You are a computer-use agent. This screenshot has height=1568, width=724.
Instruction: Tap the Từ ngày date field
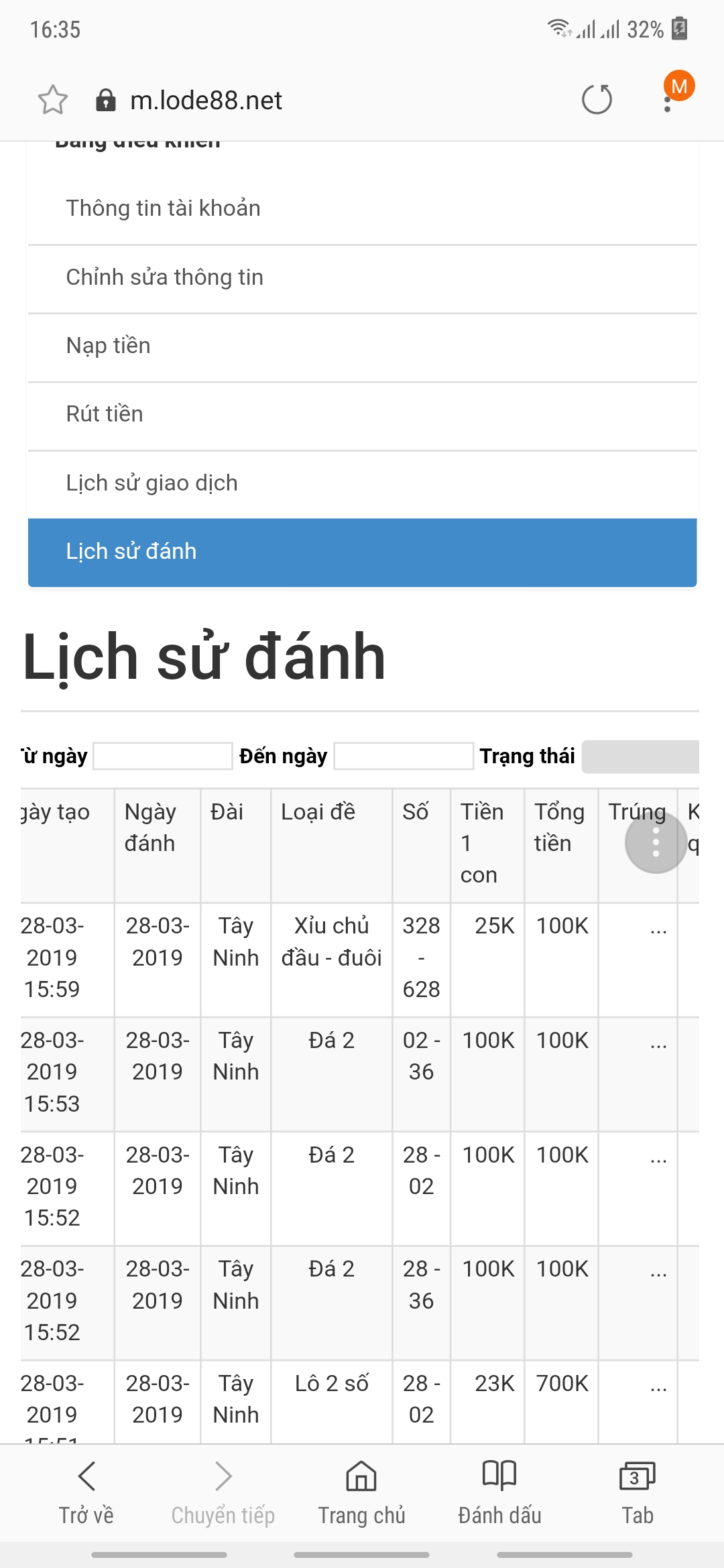tap(163, 756)
